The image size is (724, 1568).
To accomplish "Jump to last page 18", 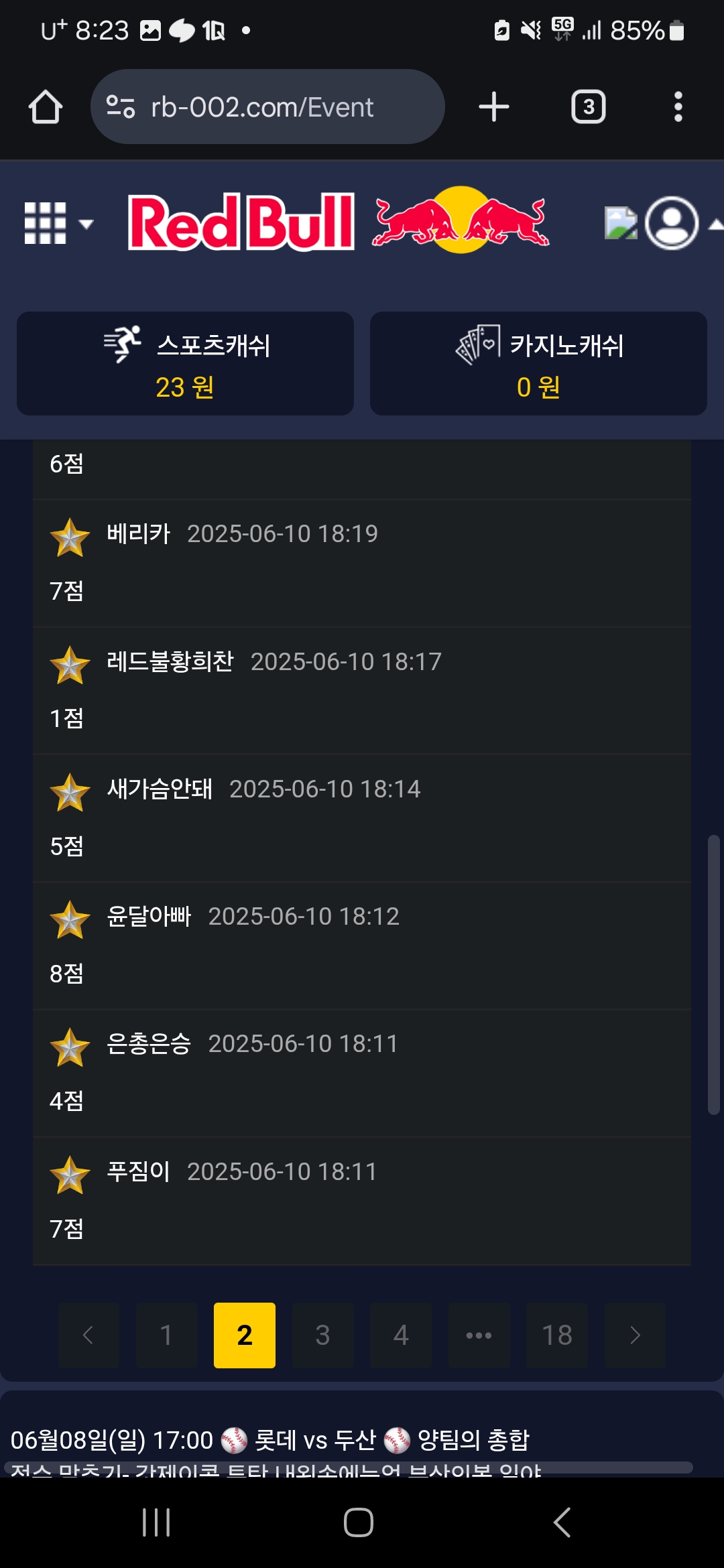I will pyautogui.click(x=556, y=1335).
